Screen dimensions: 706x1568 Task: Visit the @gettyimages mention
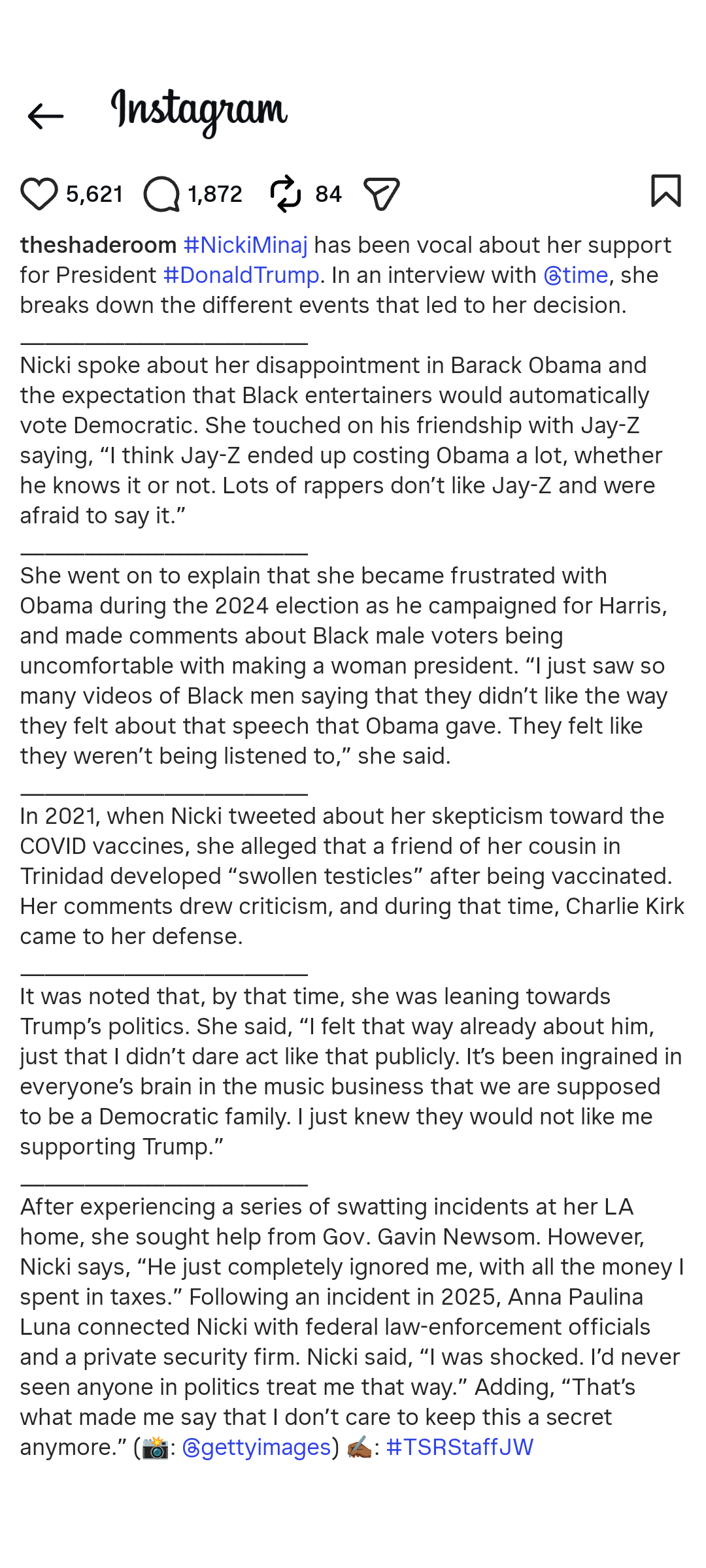pos(256,1447)
